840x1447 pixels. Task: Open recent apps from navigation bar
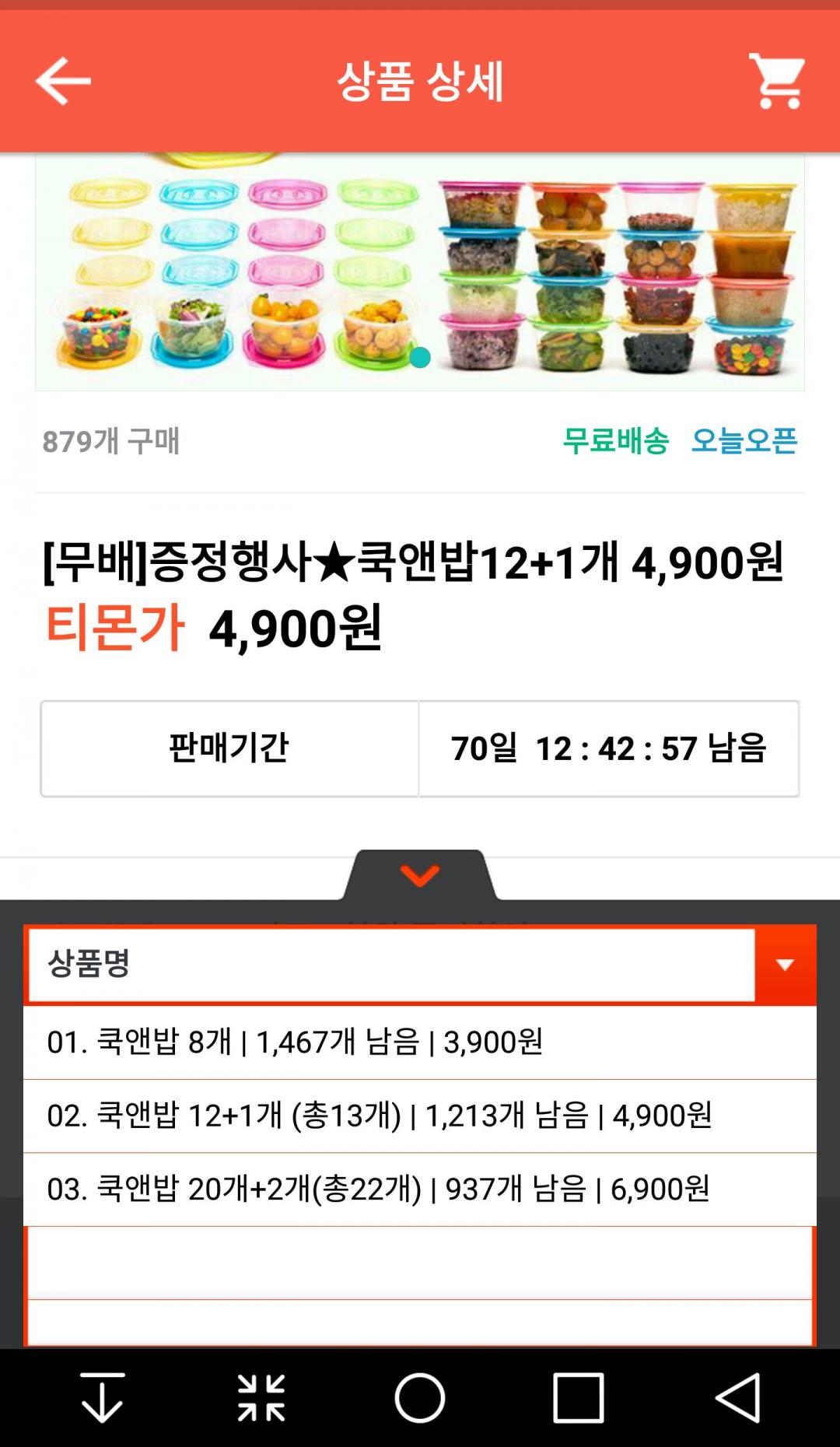pos(578,1398)
